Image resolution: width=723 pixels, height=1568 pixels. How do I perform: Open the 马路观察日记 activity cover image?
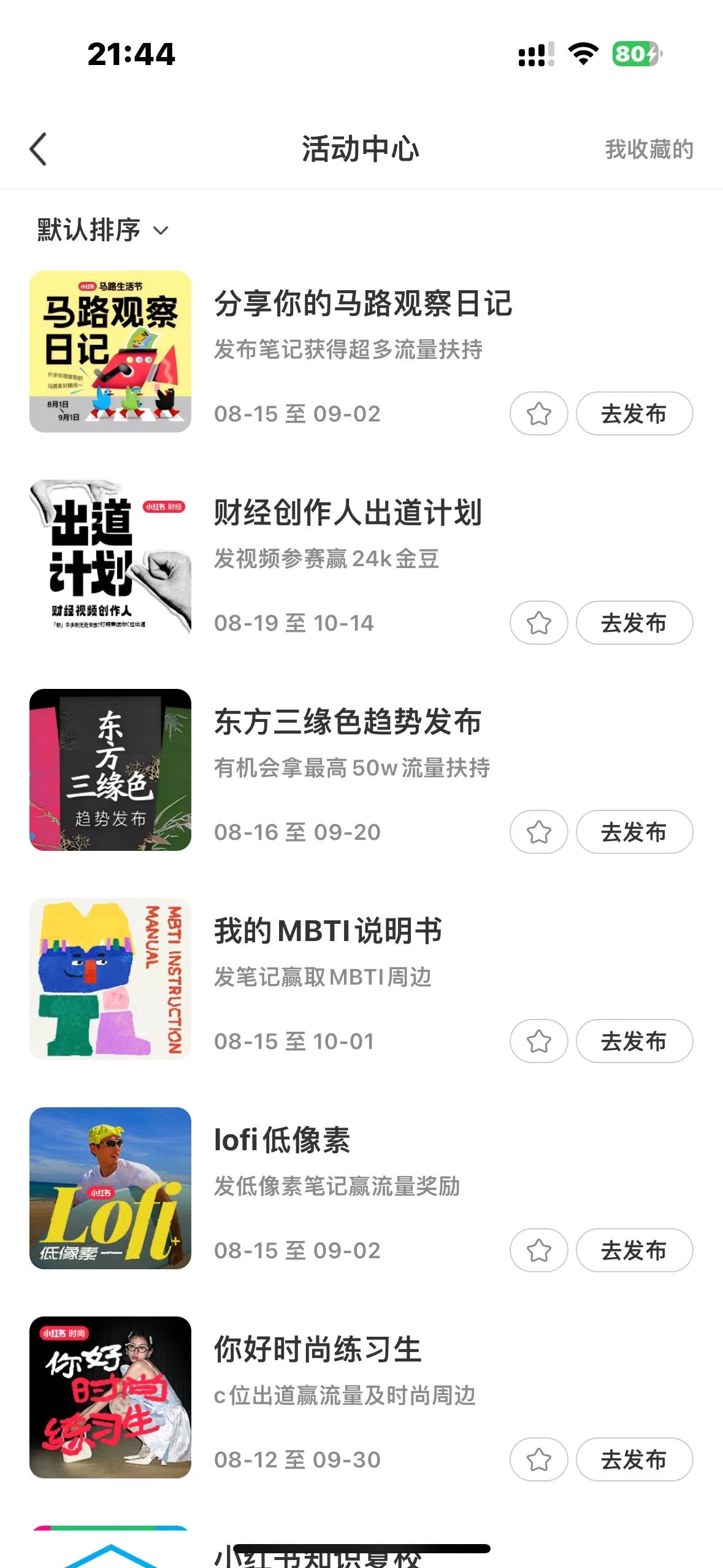tap(110, 352)
